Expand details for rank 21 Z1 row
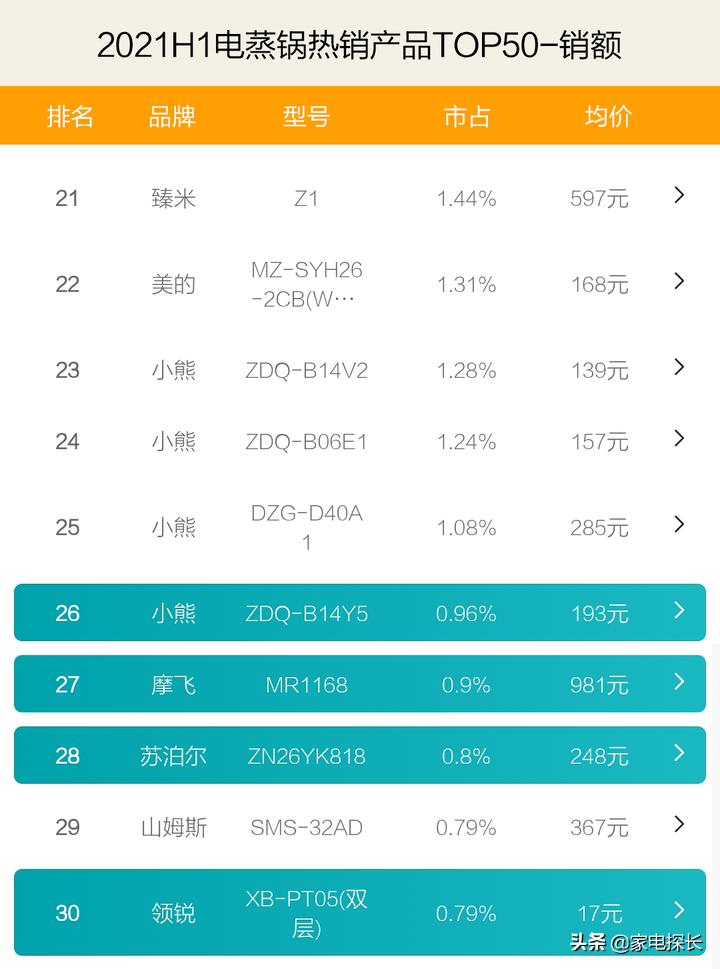The image size is (720, 969). 679,198
